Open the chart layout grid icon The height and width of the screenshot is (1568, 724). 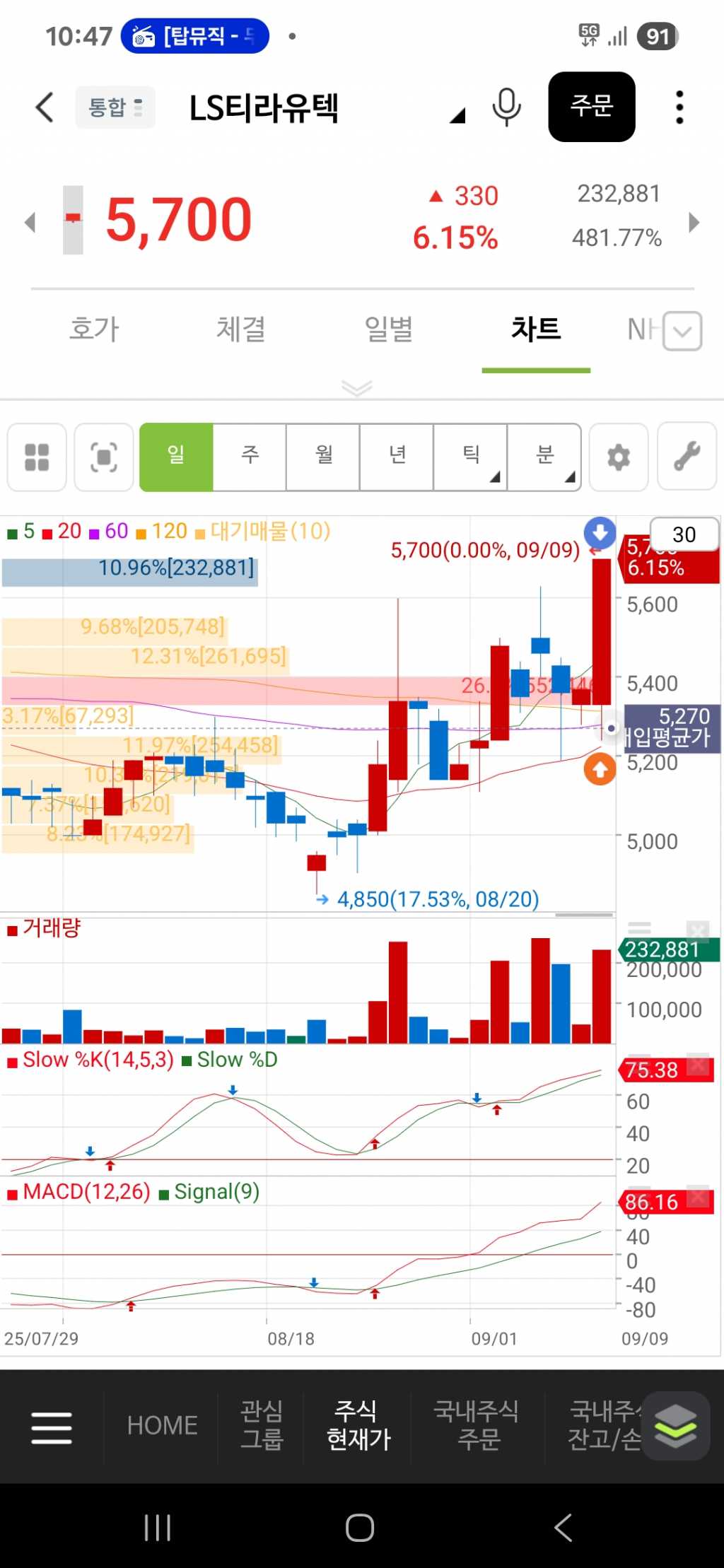pos(37,457)
